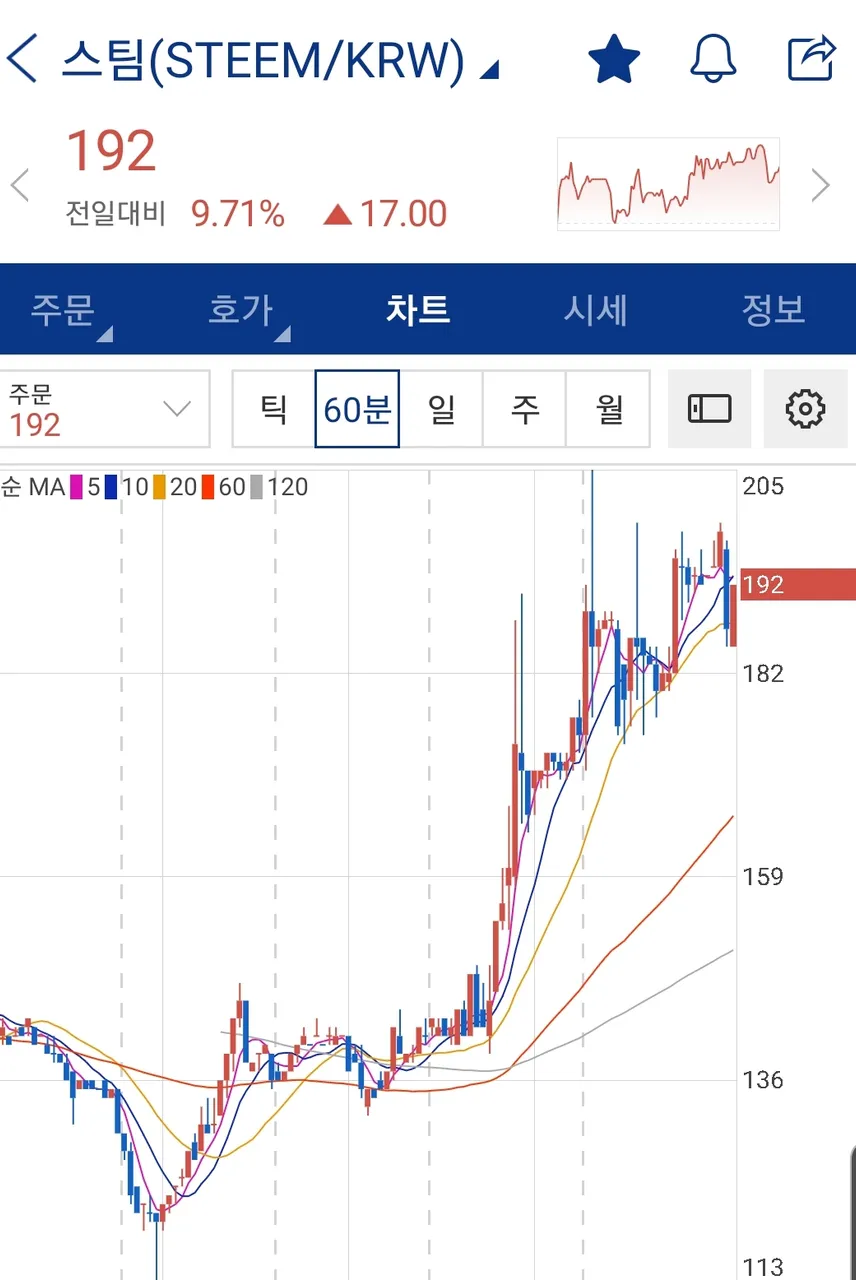856x1280 pixels.
Task: Go to next coin with right chevron
Action: coord(820,185)
